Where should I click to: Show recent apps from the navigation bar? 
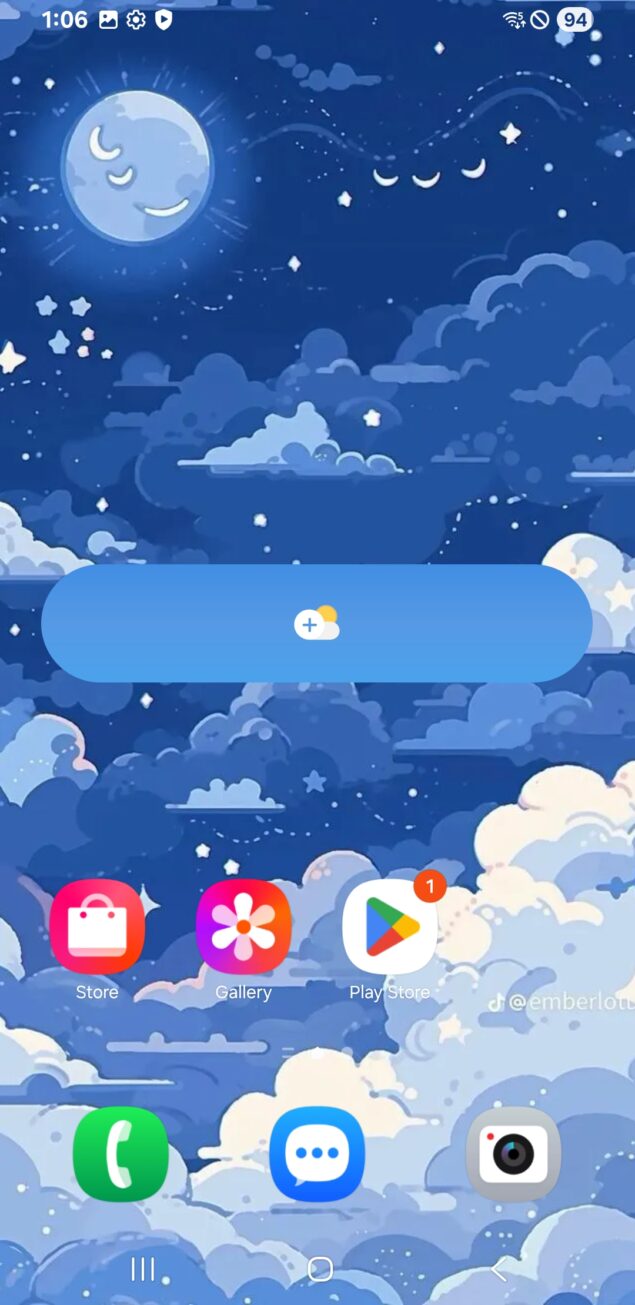click(143, 1269)
